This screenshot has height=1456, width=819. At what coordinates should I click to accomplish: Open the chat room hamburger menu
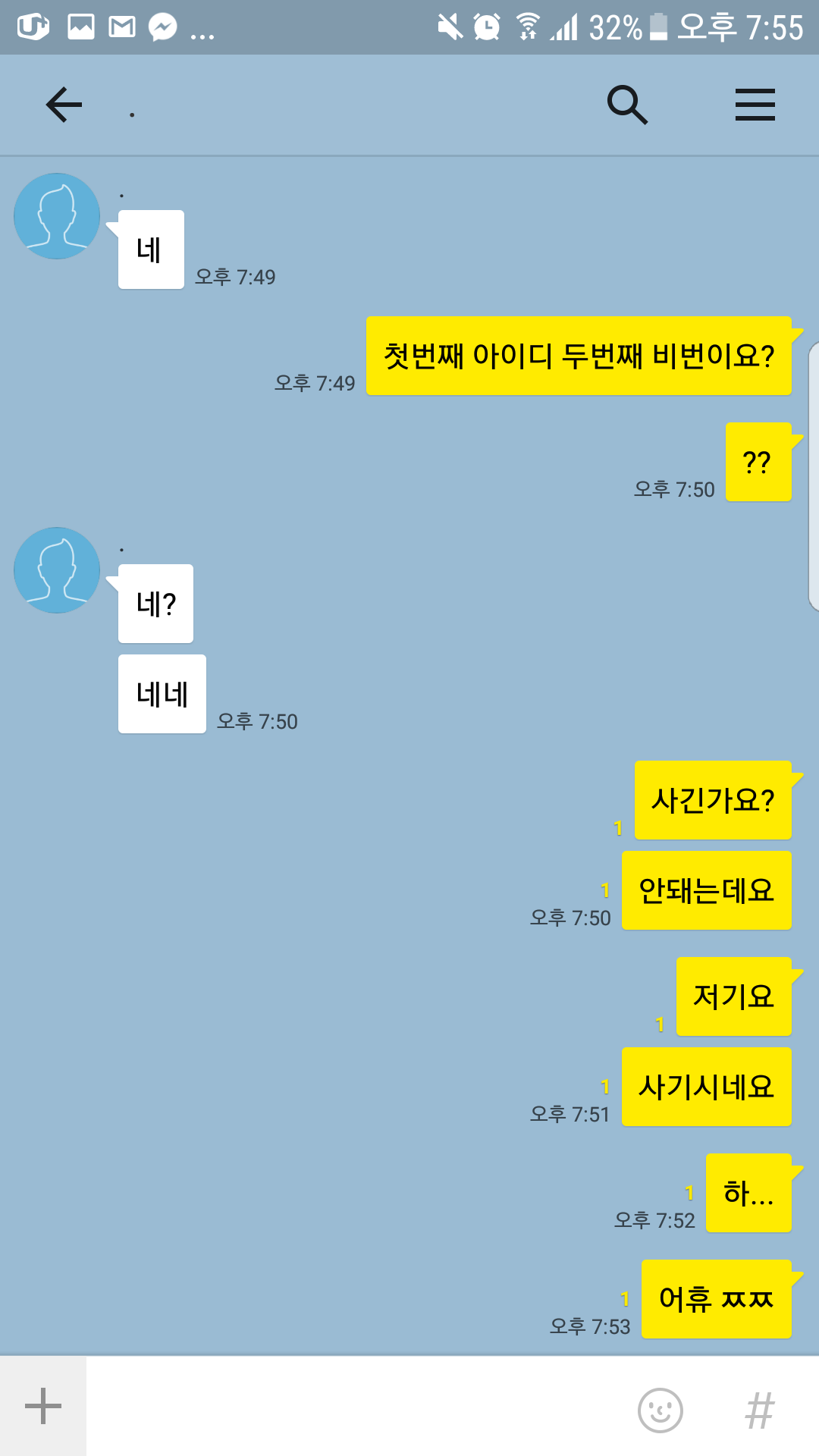pyautogui.click(x=755, y=105)
